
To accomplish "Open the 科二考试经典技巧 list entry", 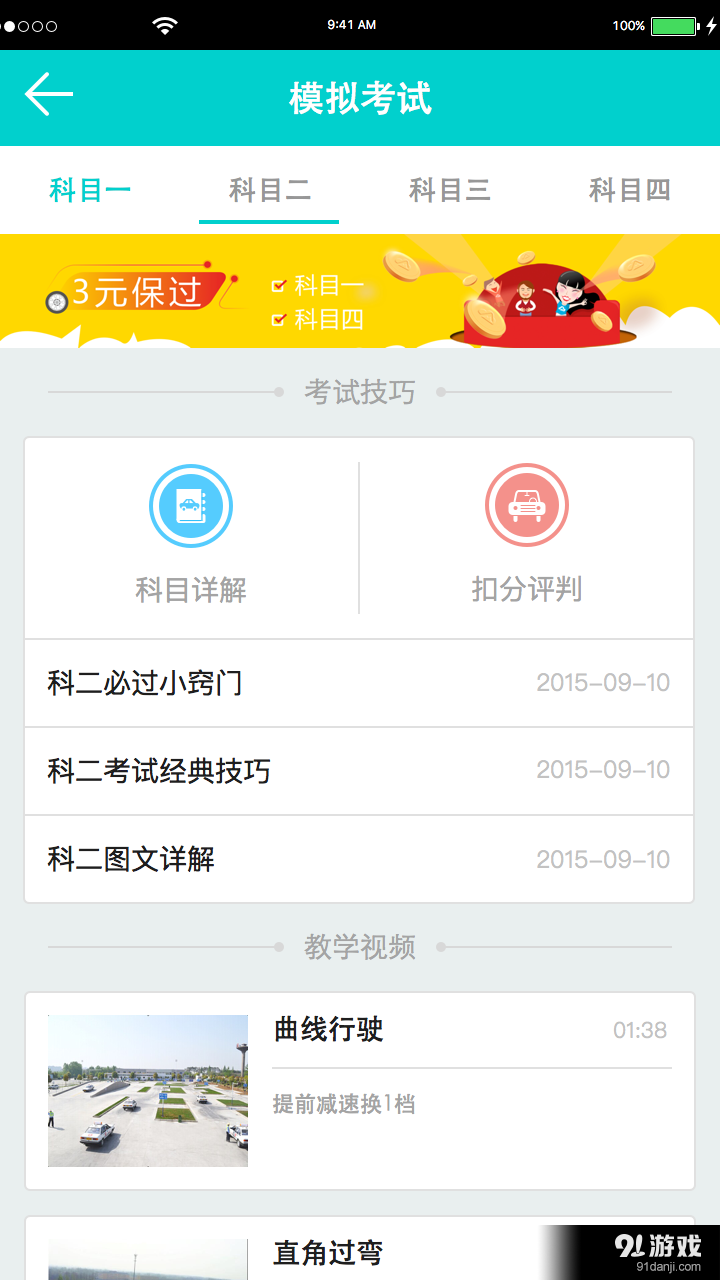I will click(158, 771).
